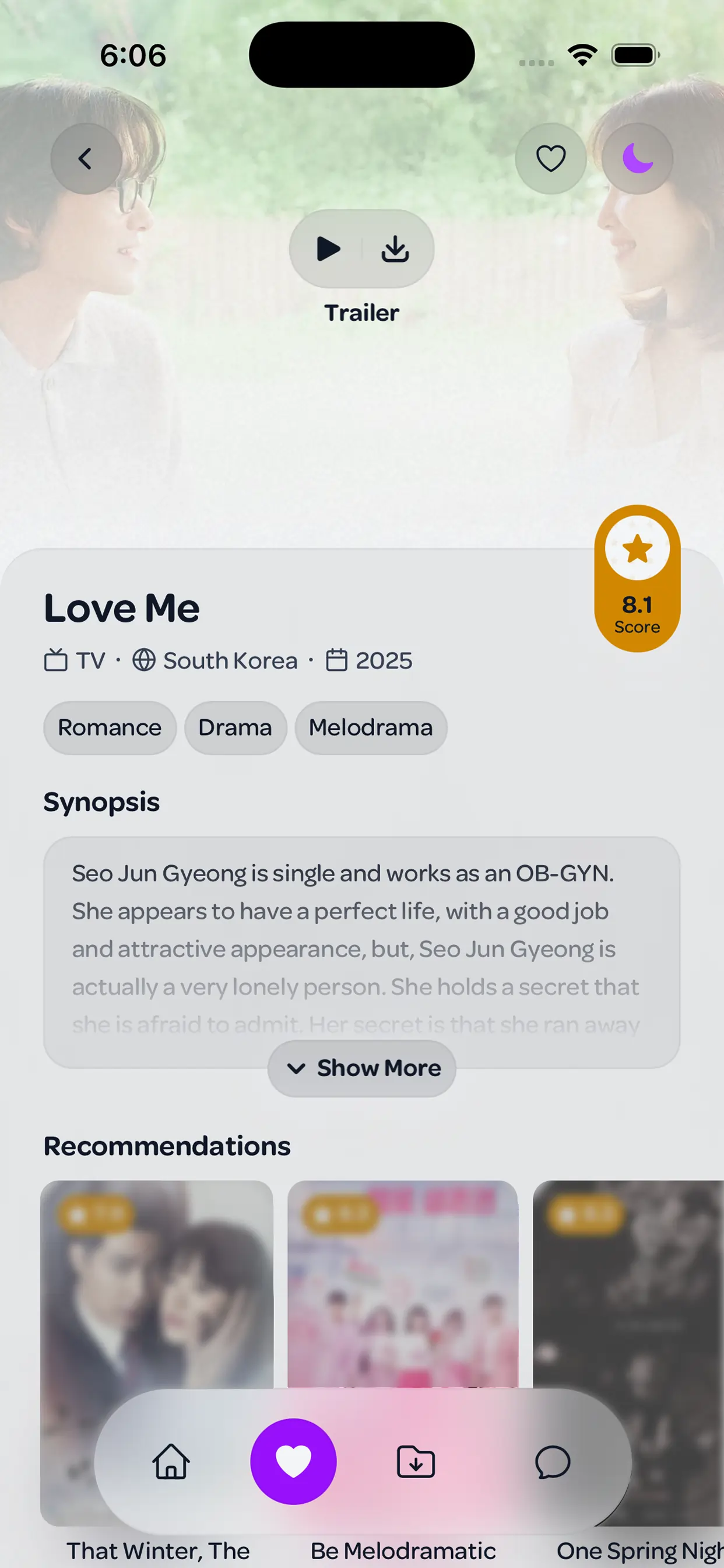The width and height of the screenshot is (724, 1568).
Task: Play the Love Me trailer
Action: point(328,249)
